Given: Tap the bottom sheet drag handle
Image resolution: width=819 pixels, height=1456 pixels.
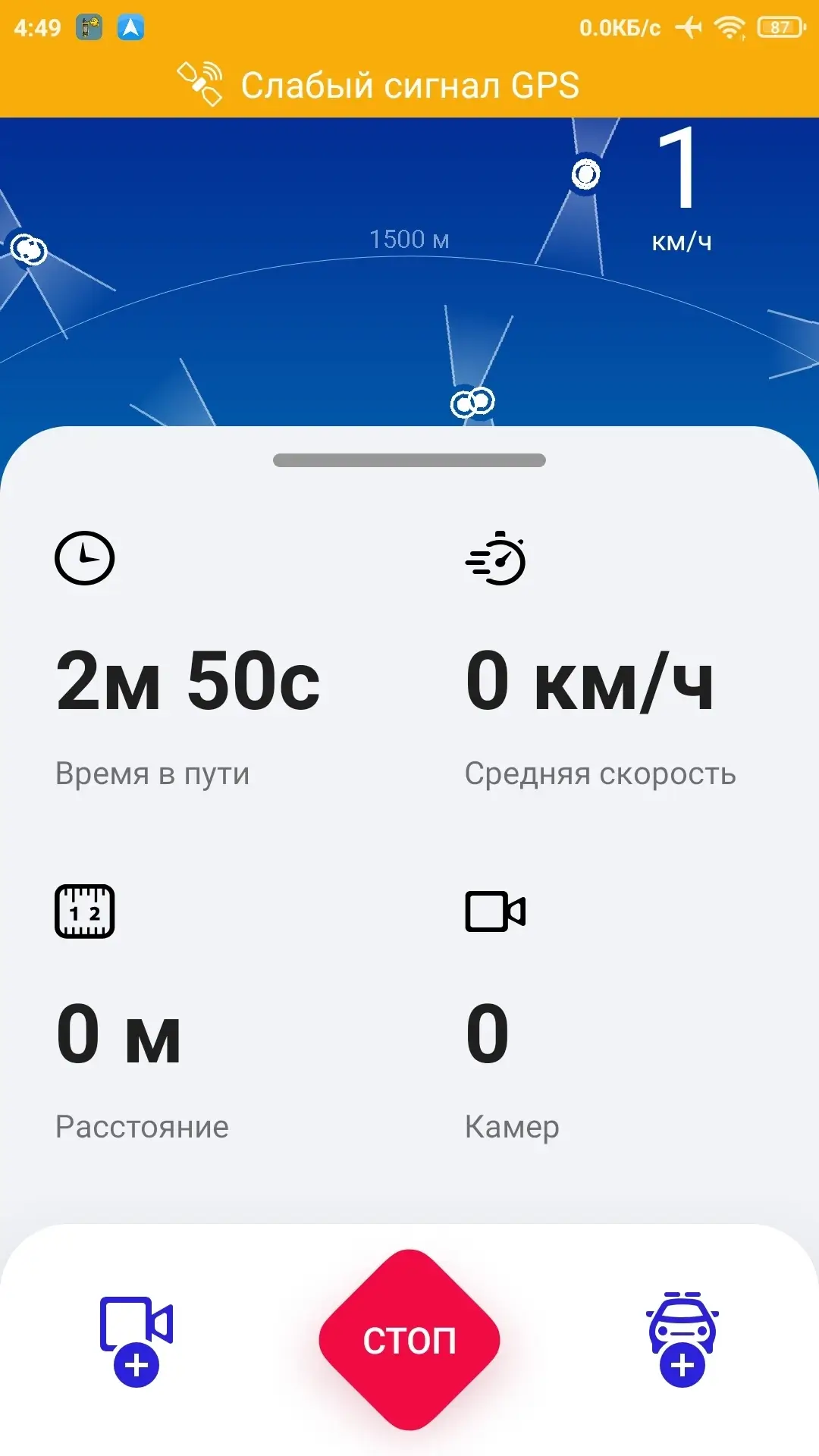Looking at the screenshot, I should [409, 460].
